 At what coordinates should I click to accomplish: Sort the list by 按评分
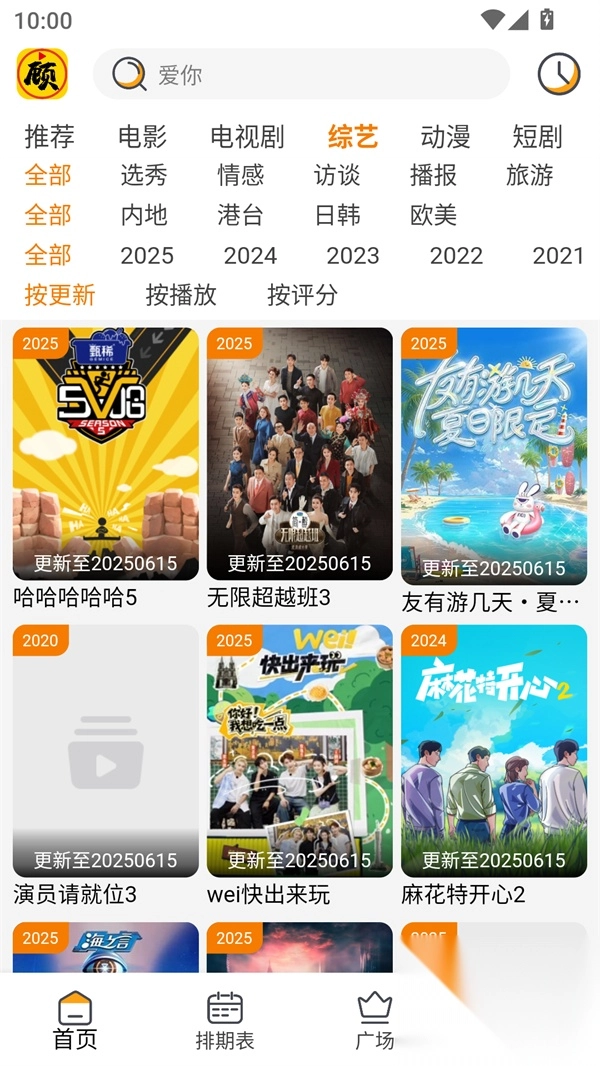point(302,295)
